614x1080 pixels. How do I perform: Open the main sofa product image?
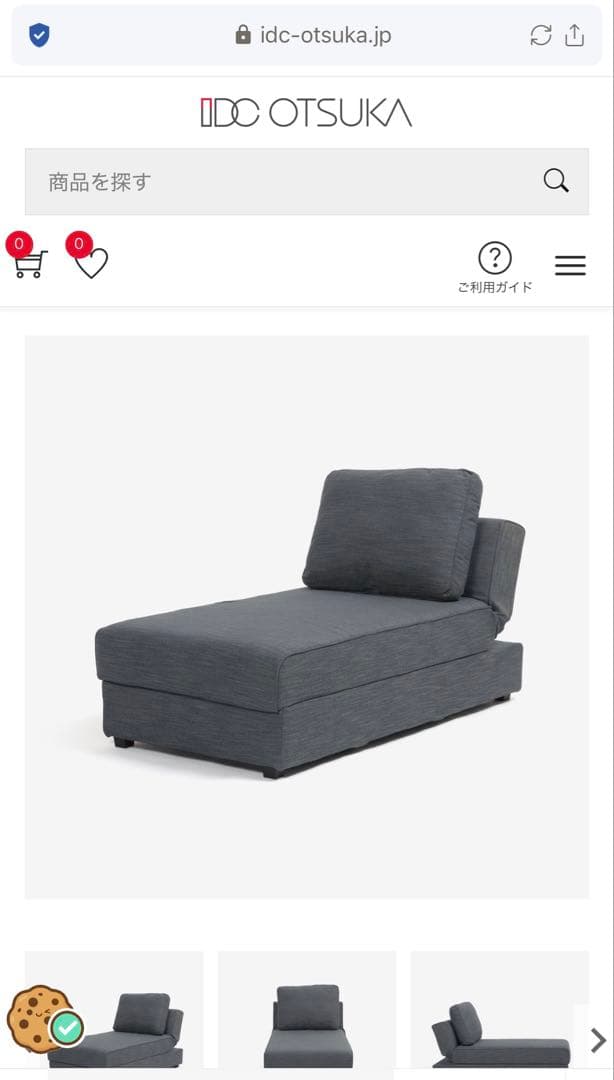click(306, 616)
